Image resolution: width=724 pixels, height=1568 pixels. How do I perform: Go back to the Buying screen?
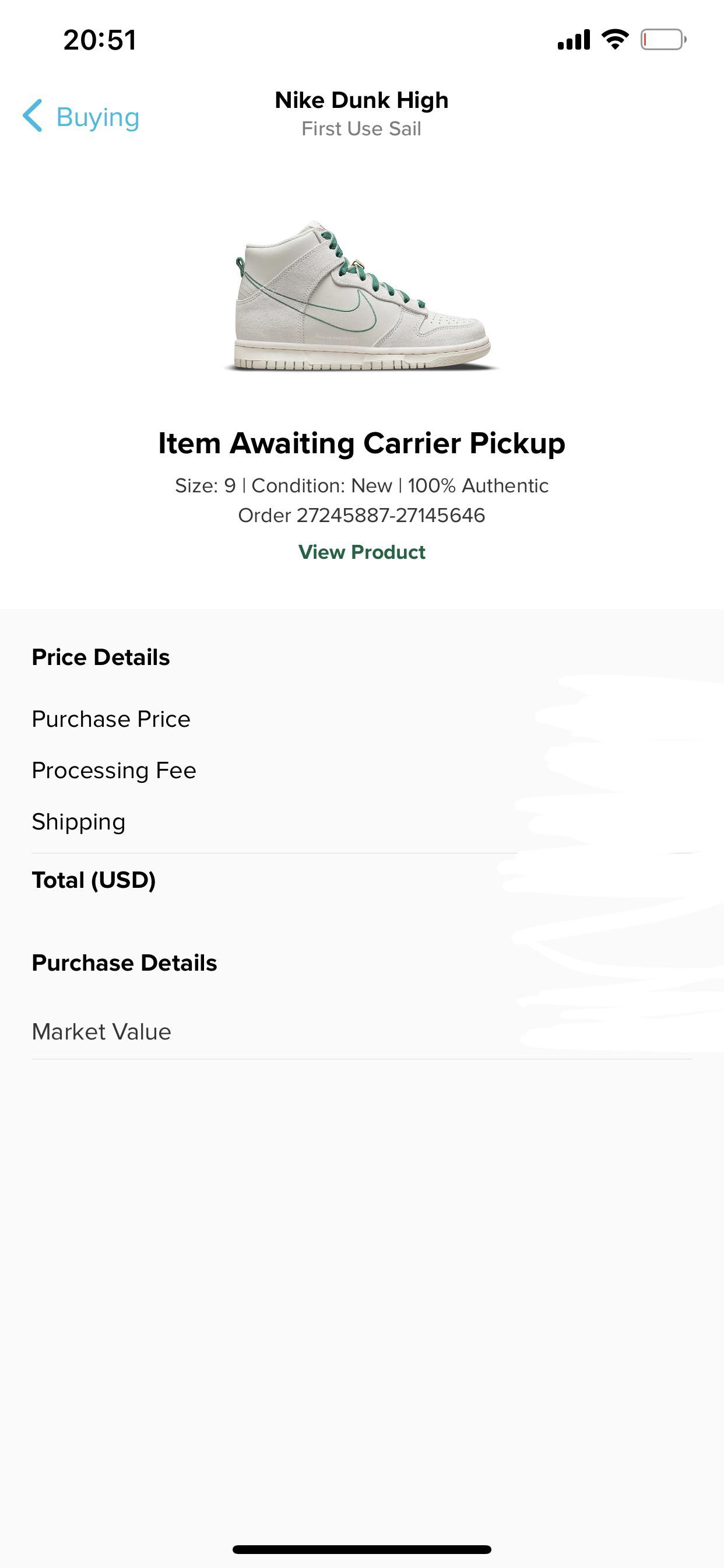[82, 116]
